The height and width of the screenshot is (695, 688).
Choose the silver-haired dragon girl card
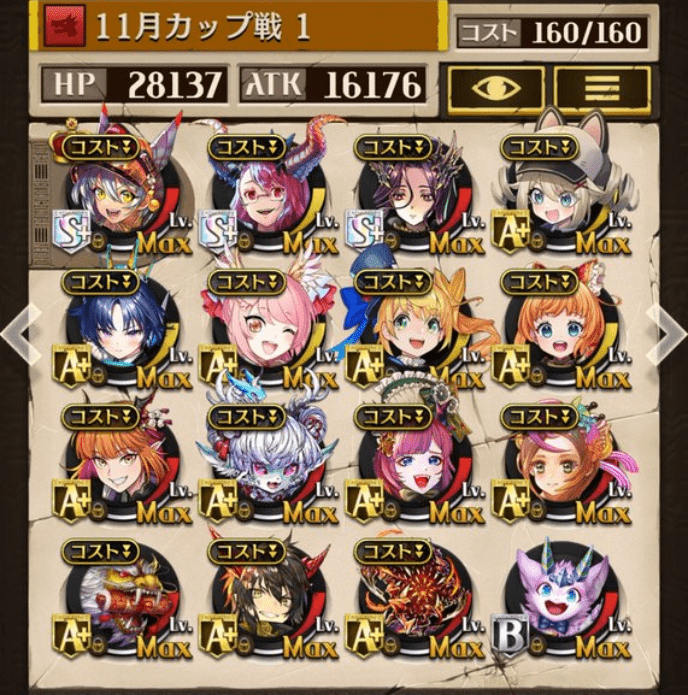coord(268,465)
